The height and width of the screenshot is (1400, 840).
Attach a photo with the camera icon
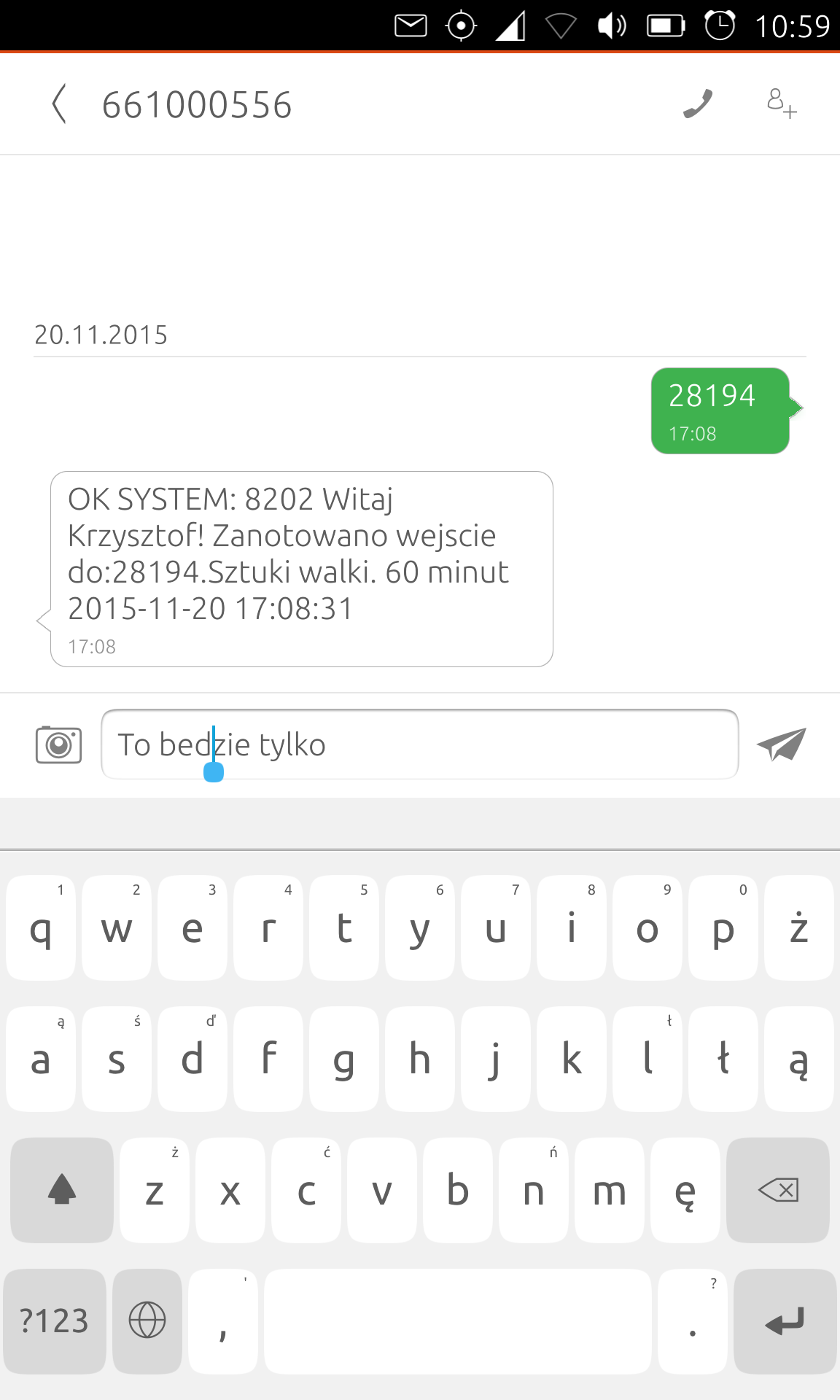(58, 744)
